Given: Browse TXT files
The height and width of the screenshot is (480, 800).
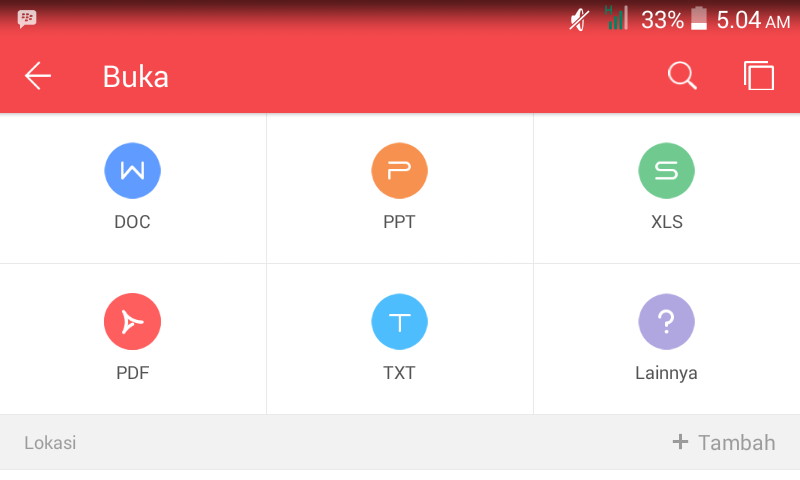Looking at the screenshot, I should [399, 339].
